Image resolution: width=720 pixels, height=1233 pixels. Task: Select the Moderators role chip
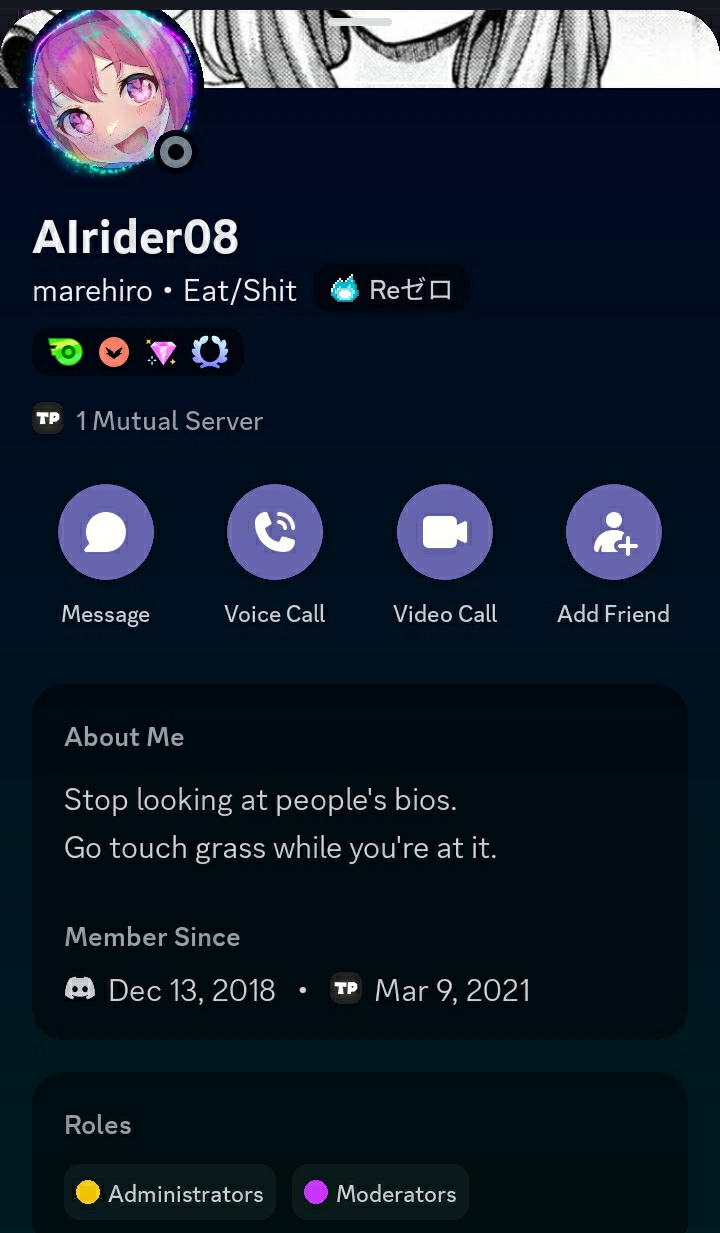click(x=380, y=1193)
